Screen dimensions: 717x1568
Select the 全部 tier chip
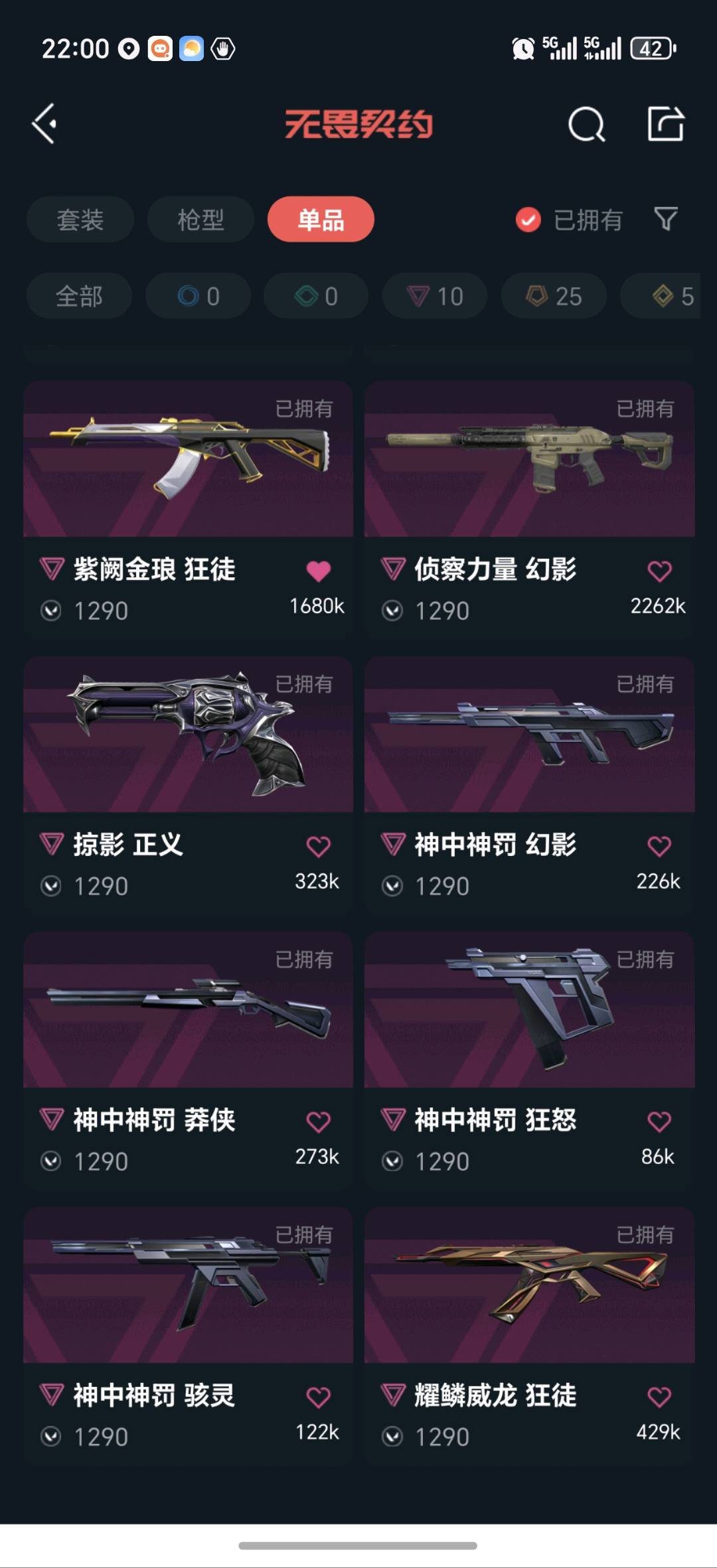click(79, 296)
